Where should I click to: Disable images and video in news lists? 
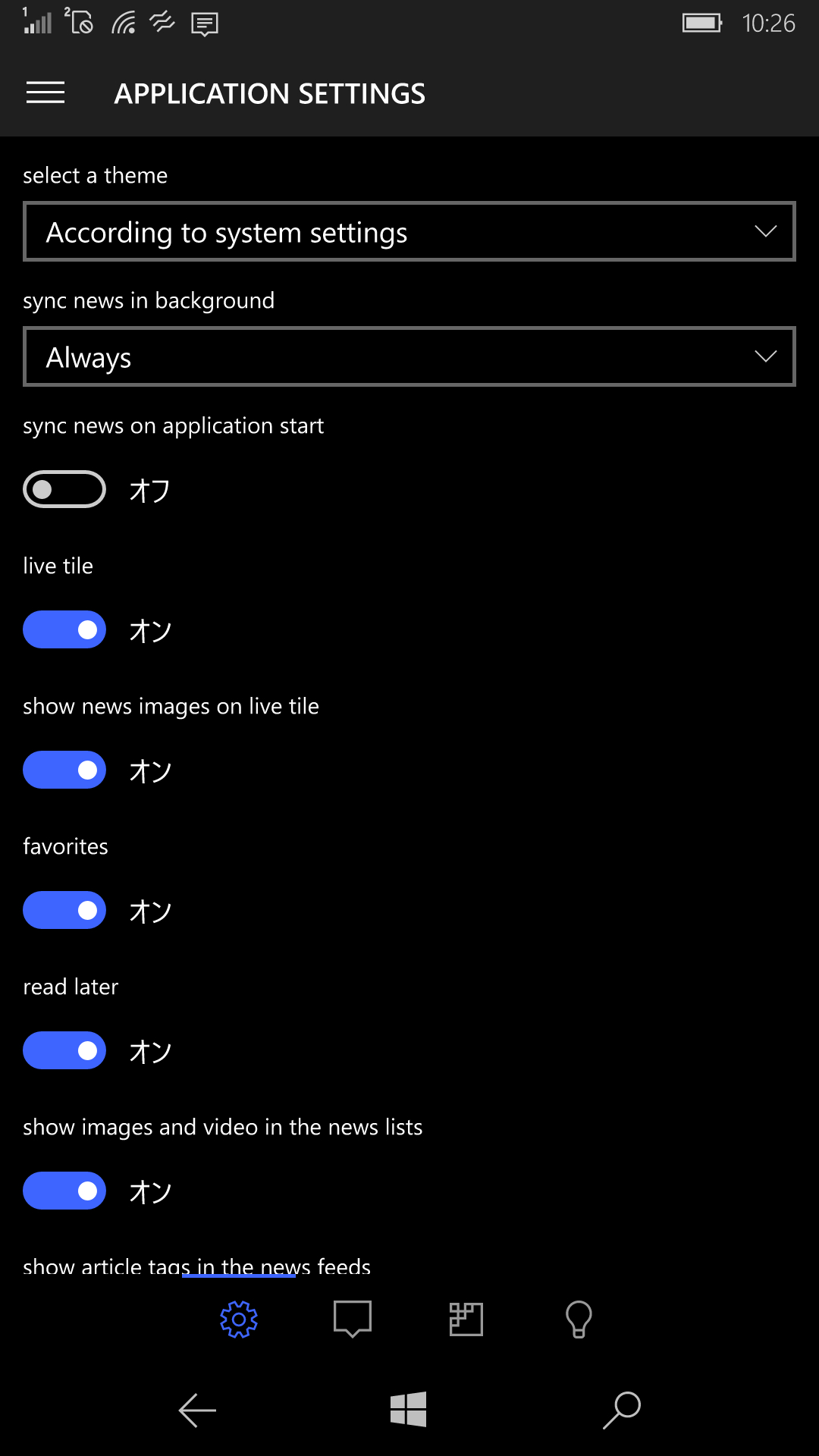tap(64, 1191)
